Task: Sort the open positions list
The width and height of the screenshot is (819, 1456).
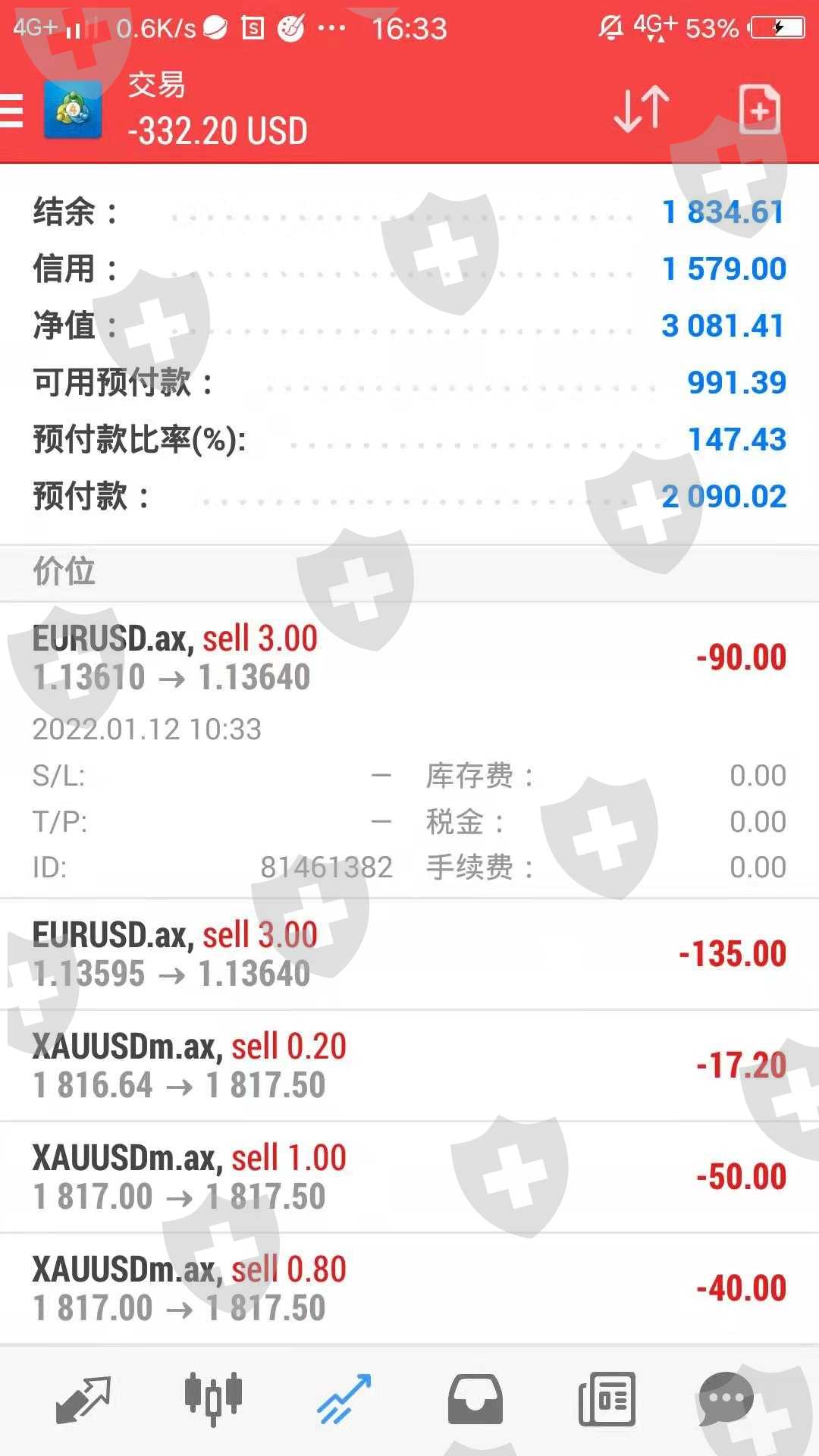Action: click(642, 111)
